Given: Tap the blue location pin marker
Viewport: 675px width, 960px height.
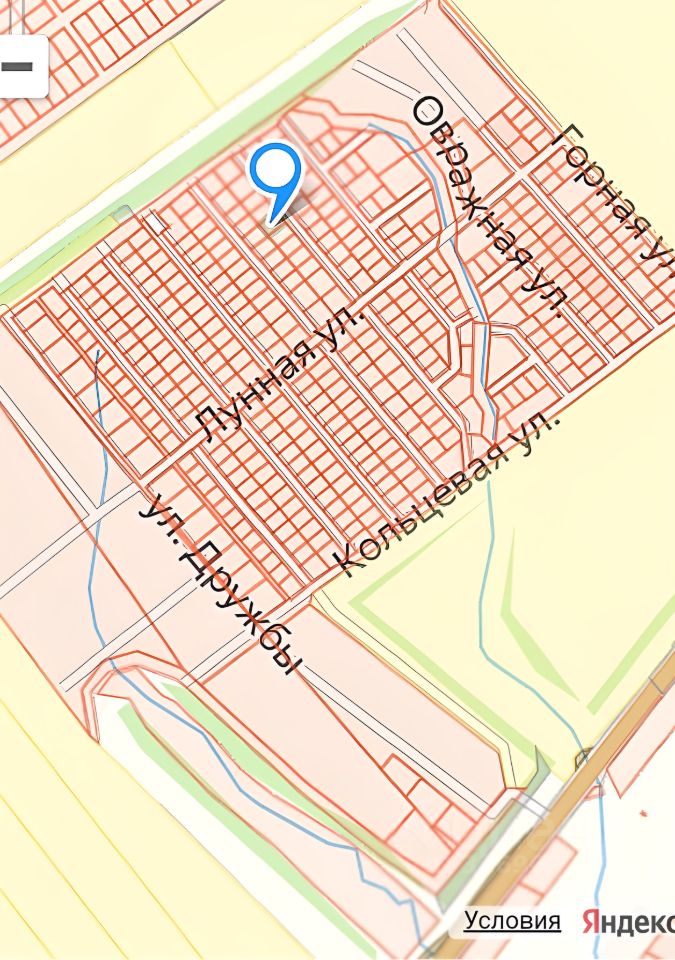Looking at the screenshot, I should [275, 175].
